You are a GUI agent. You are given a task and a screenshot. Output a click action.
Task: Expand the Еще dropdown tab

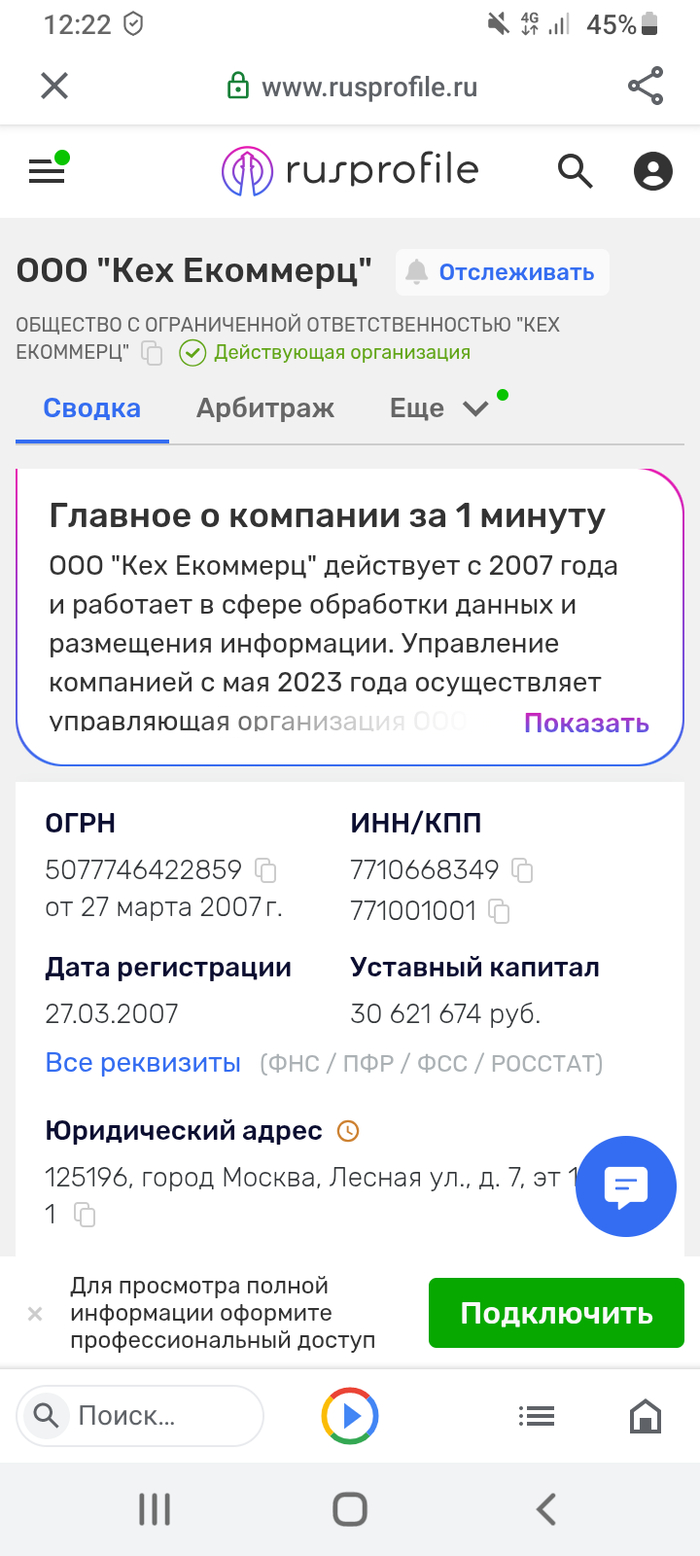(438, 408)
